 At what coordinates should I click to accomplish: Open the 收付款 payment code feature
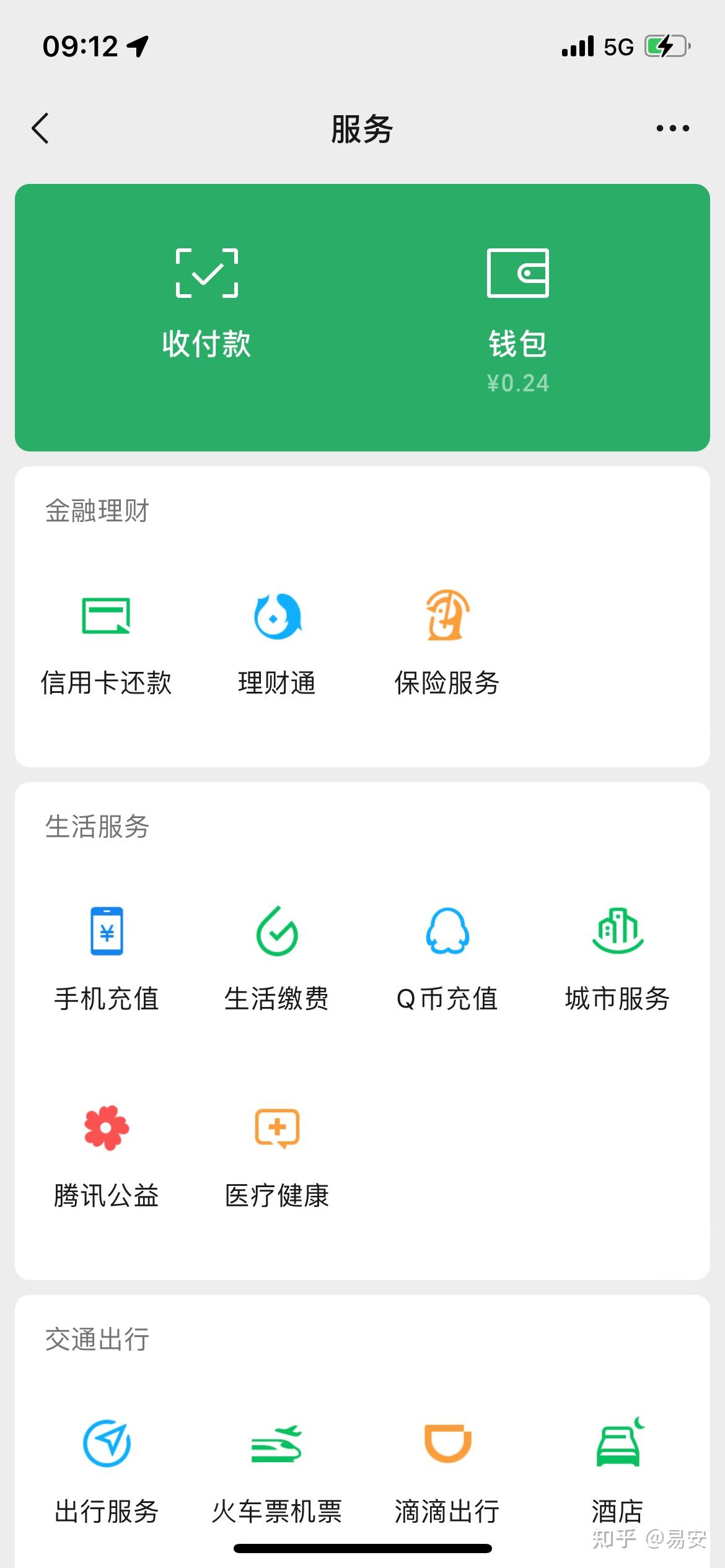(x=208, y=303)
